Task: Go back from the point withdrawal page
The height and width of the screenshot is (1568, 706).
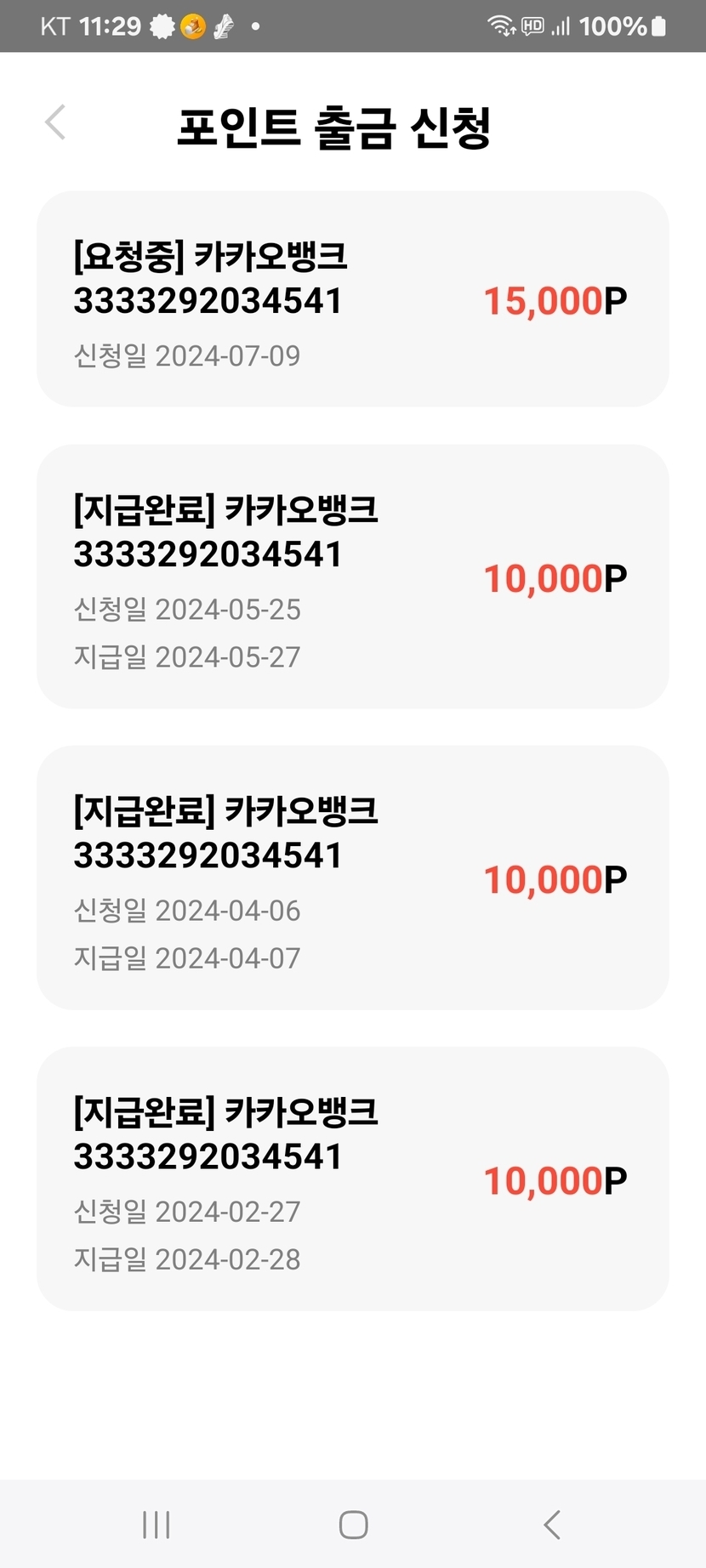Action: click(x=55, y=122)
